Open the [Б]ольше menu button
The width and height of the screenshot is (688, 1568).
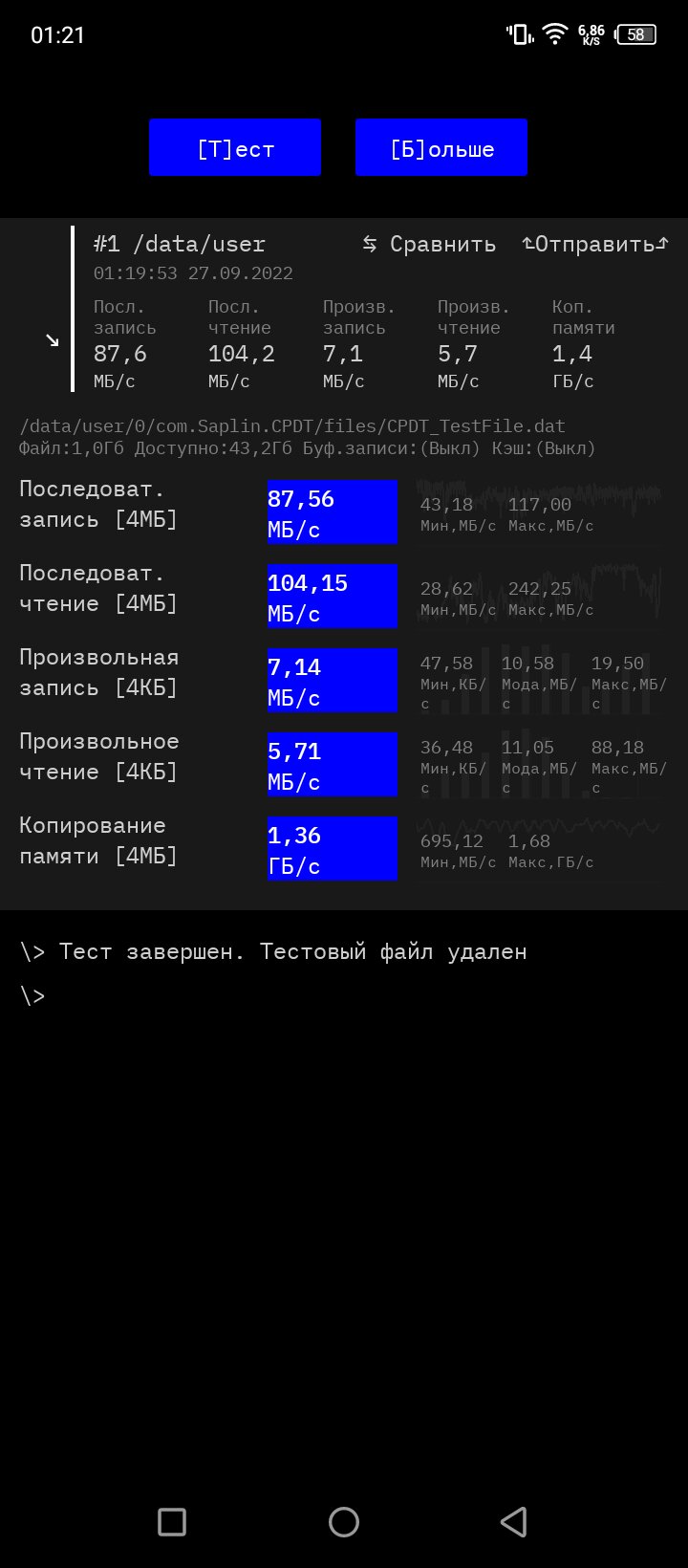[x=441, y=148]
